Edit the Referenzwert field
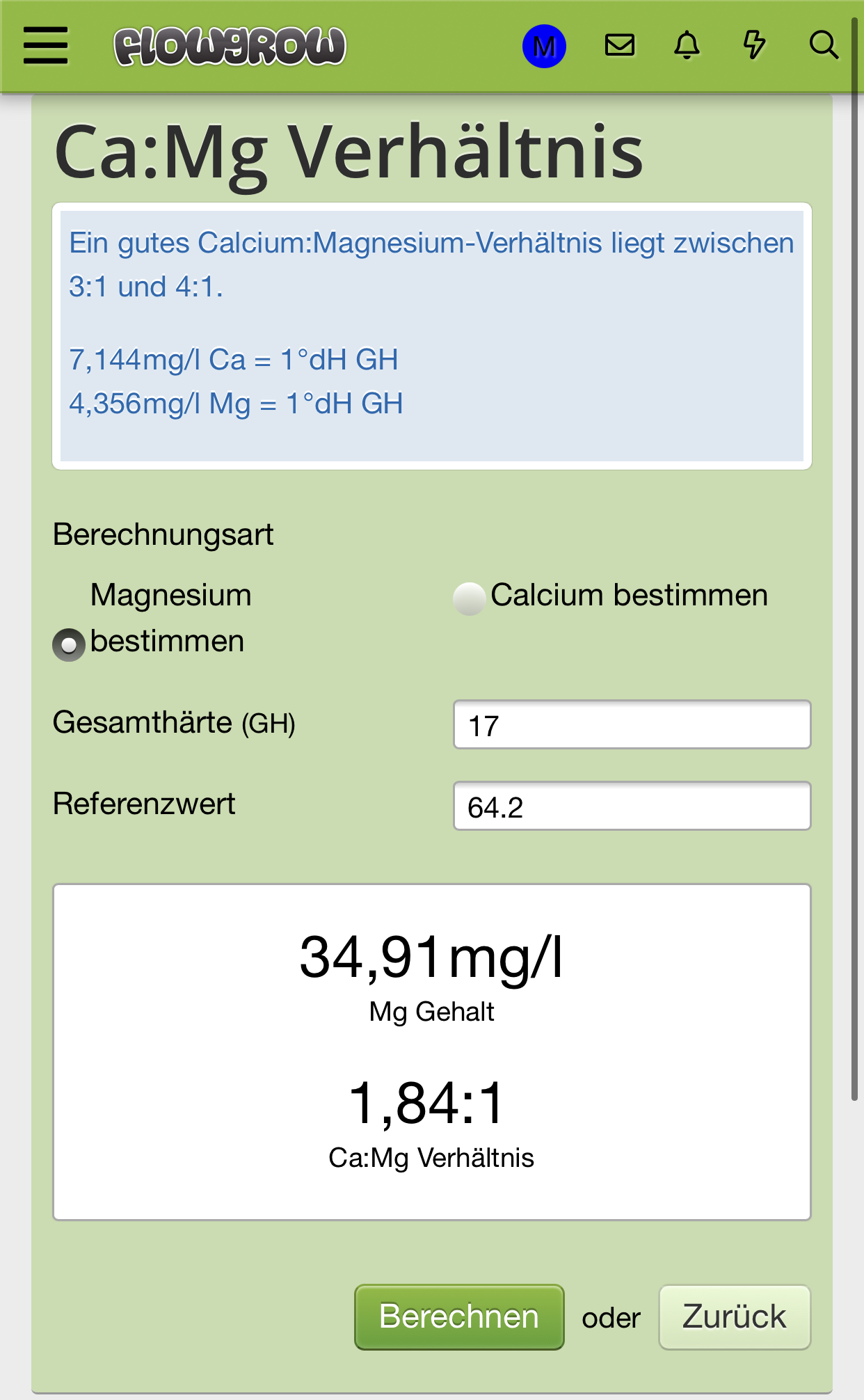This screenshot has height=1400, width=864. [632, 806]
